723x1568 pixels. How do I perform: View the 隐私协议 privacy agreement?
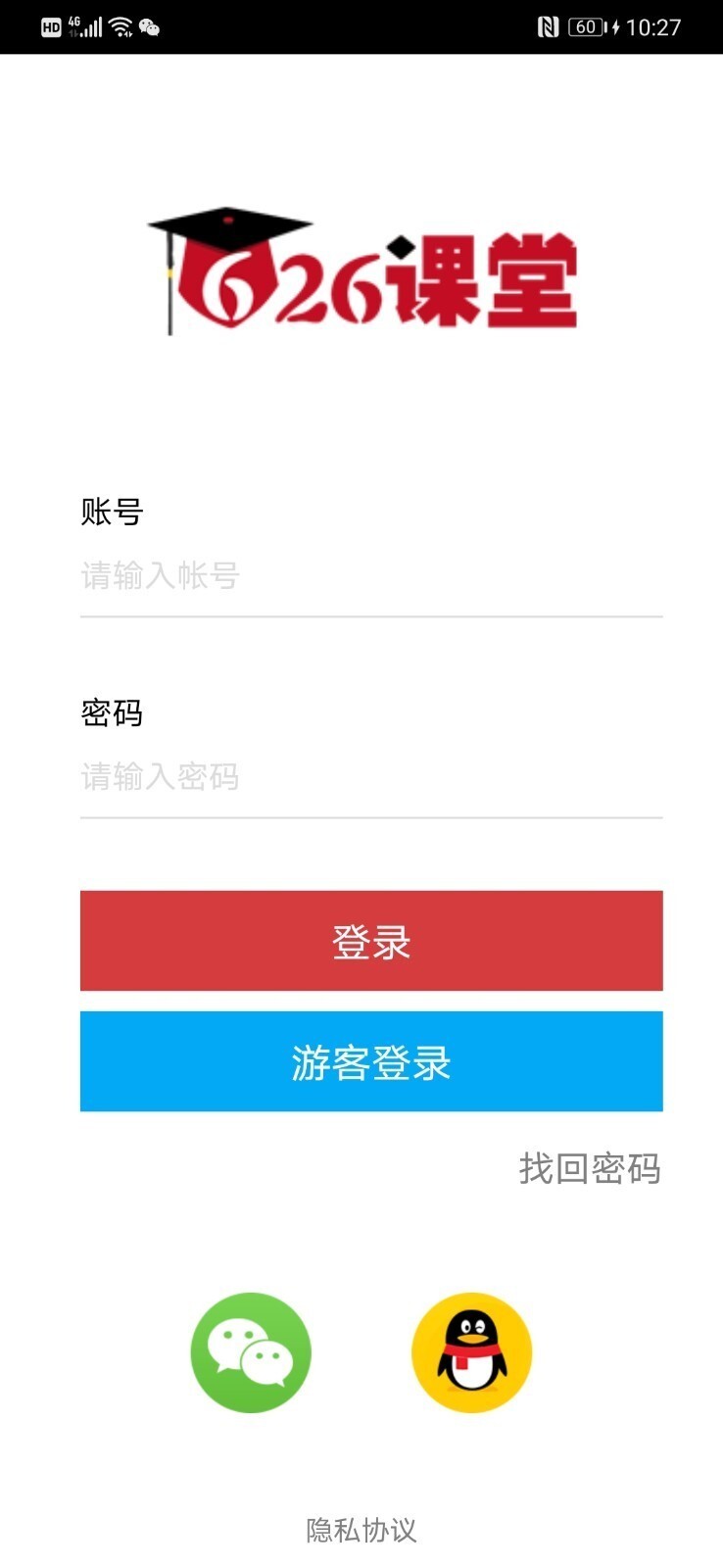pos(361,1527)
